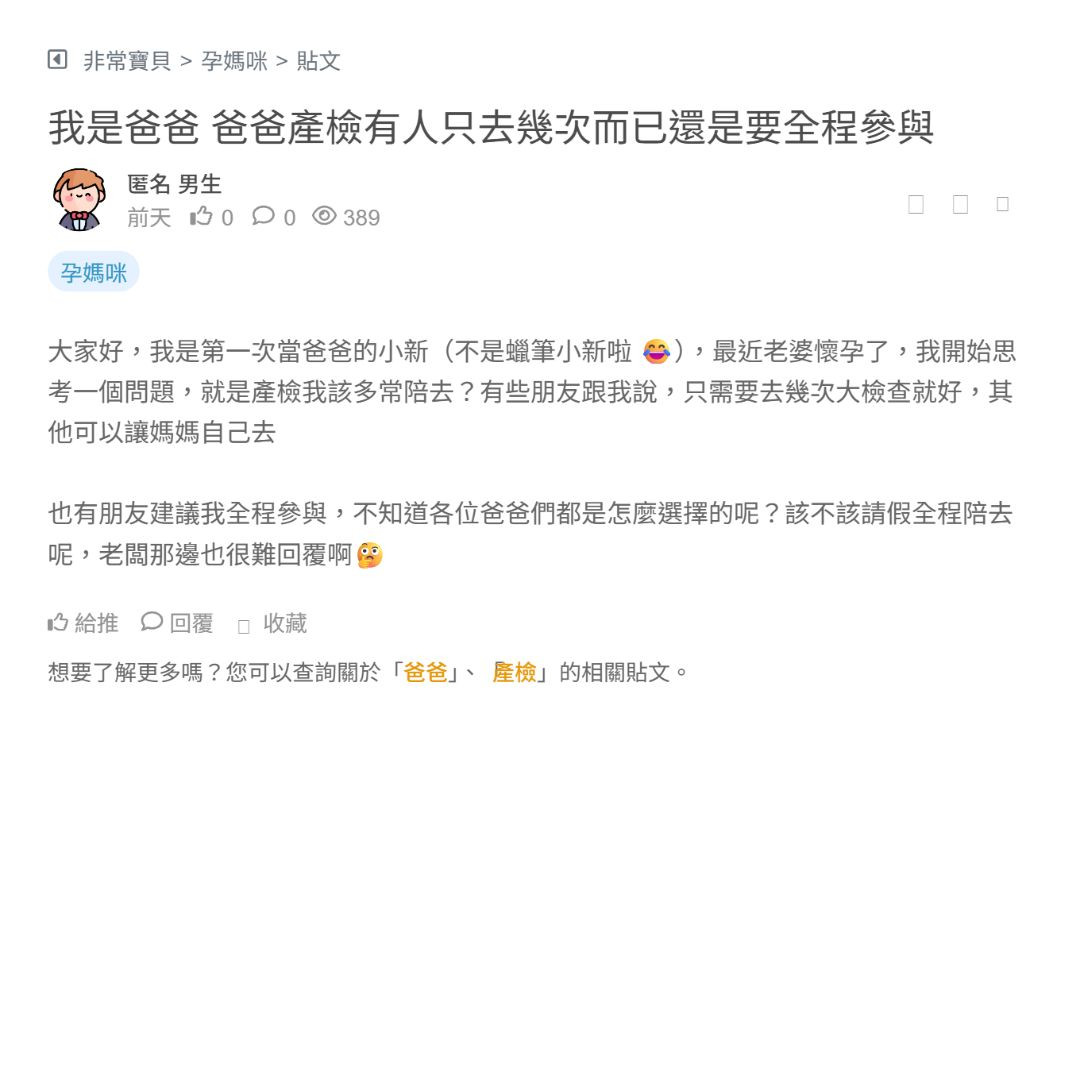Search related posts about 產檢

(514, 672)
